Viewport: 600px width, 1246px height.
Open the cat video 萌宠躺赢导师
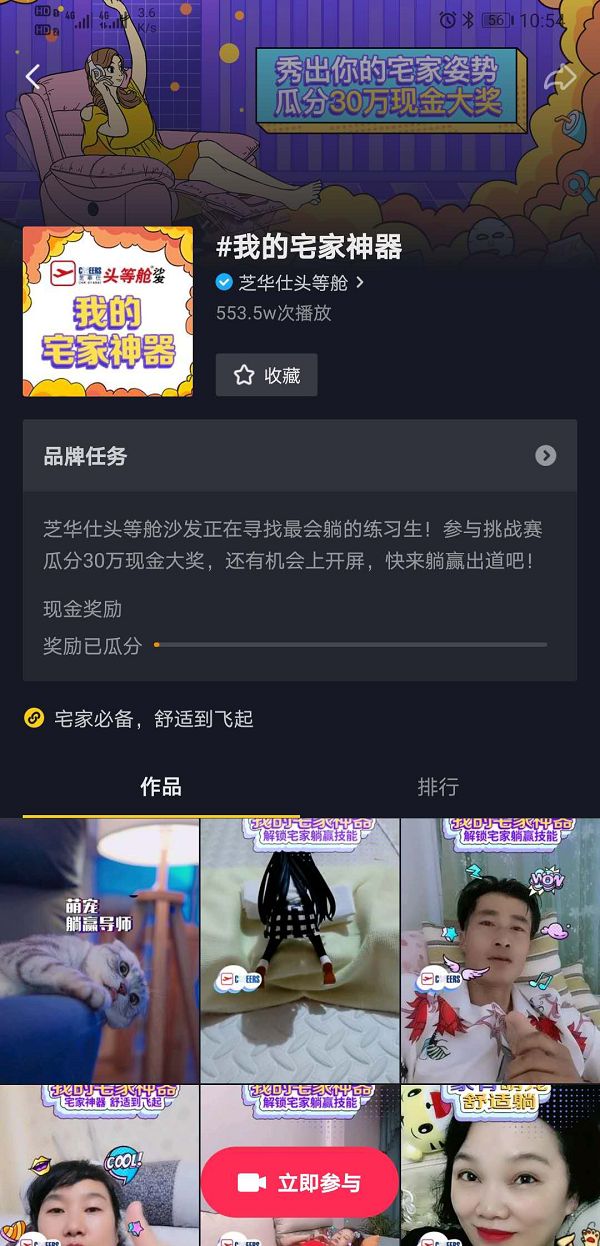tap(99, 950)
